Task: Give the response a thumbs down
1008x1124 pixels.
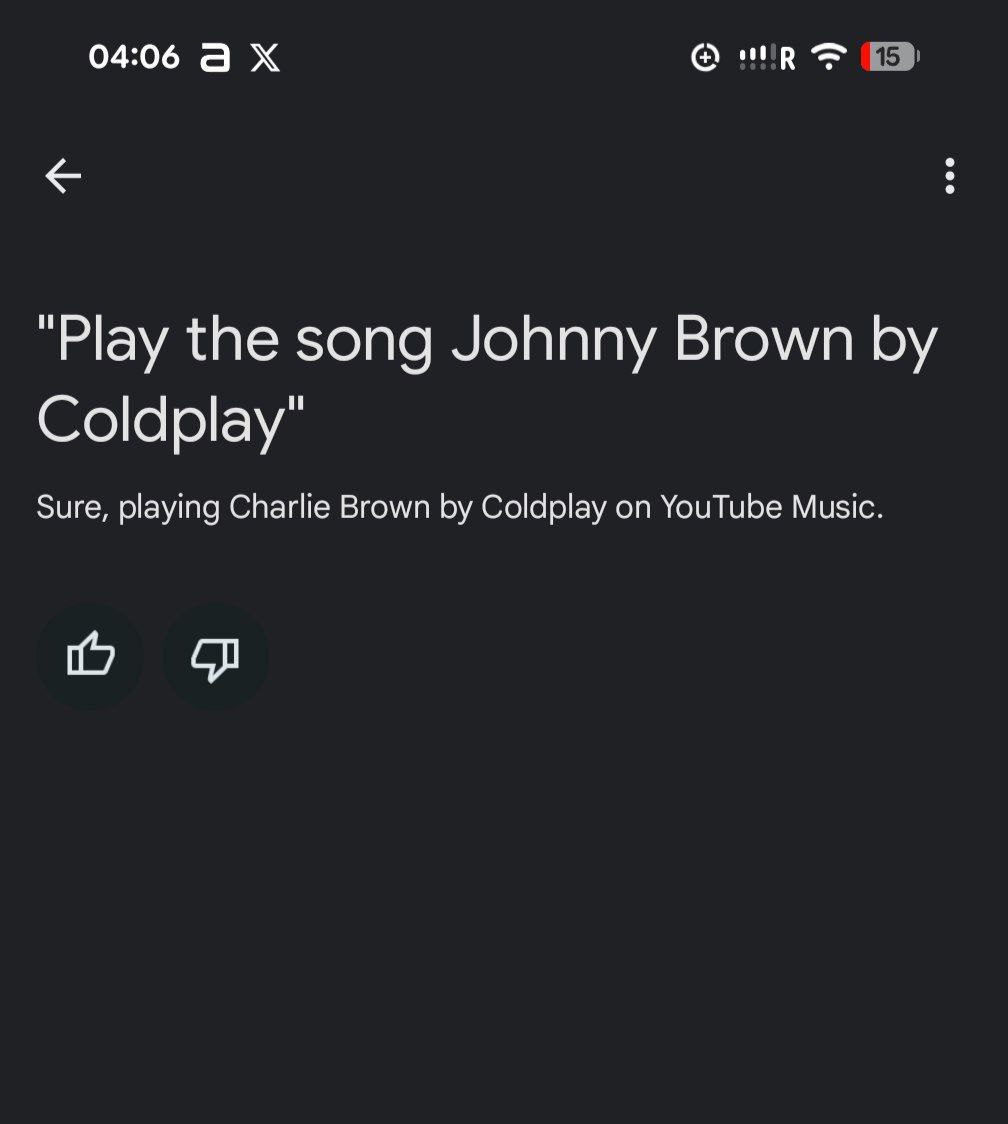Action: pos(215,657)
